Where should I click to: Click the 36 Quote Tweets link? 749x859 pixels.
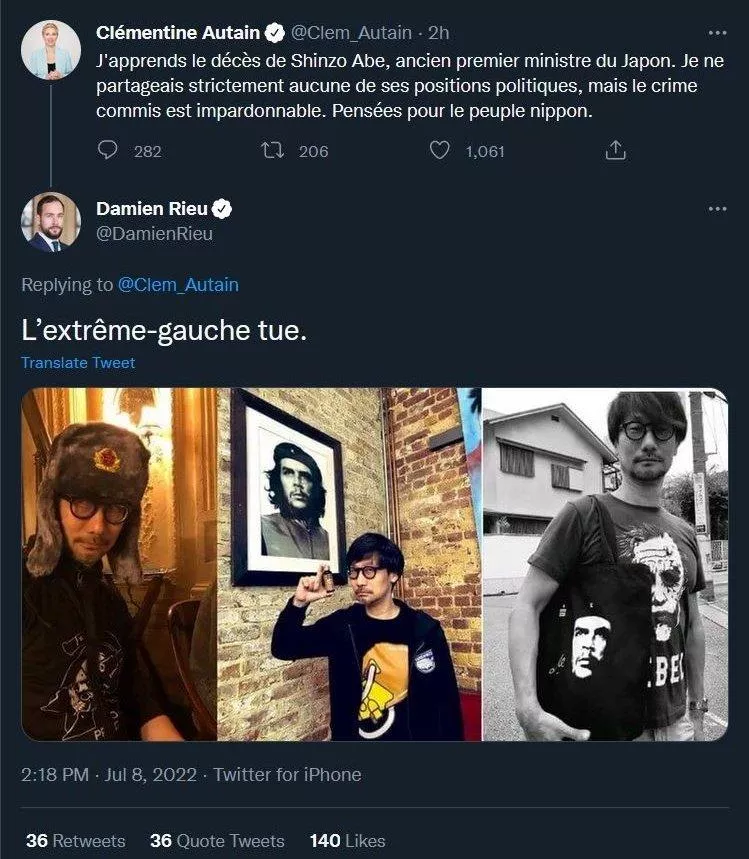[217, 841]
